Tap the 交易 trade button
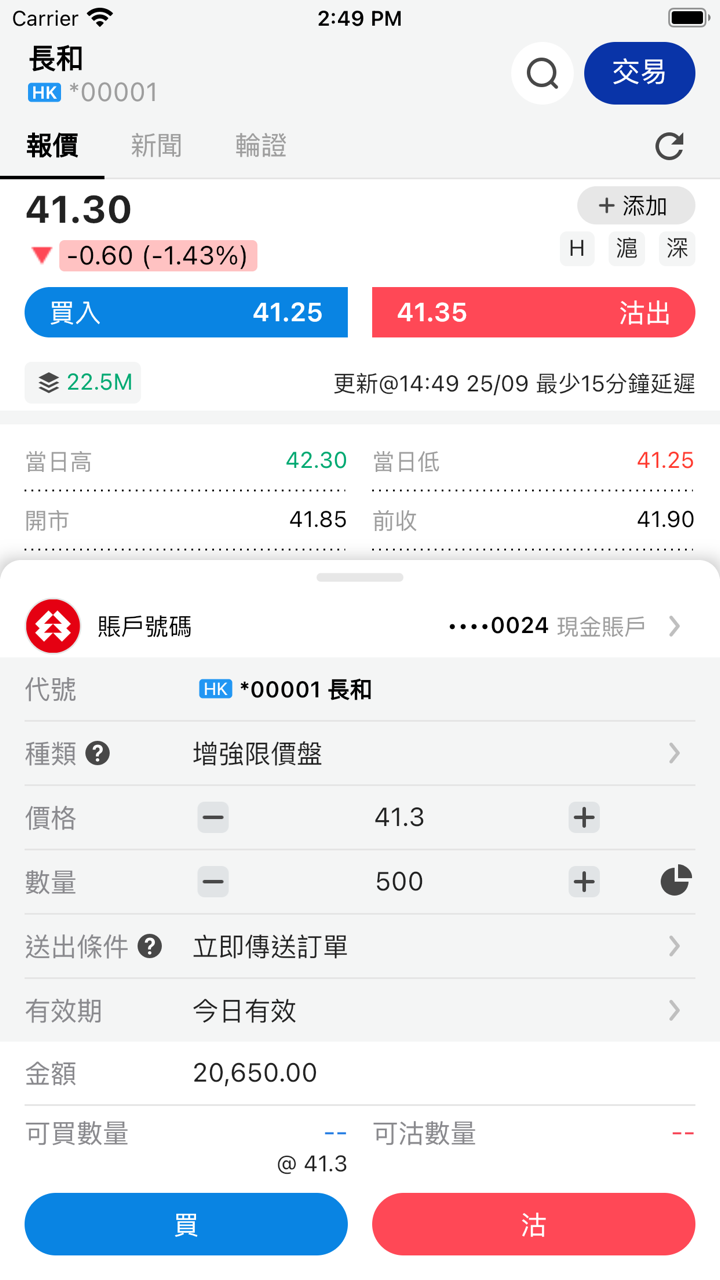 [639, 73]
